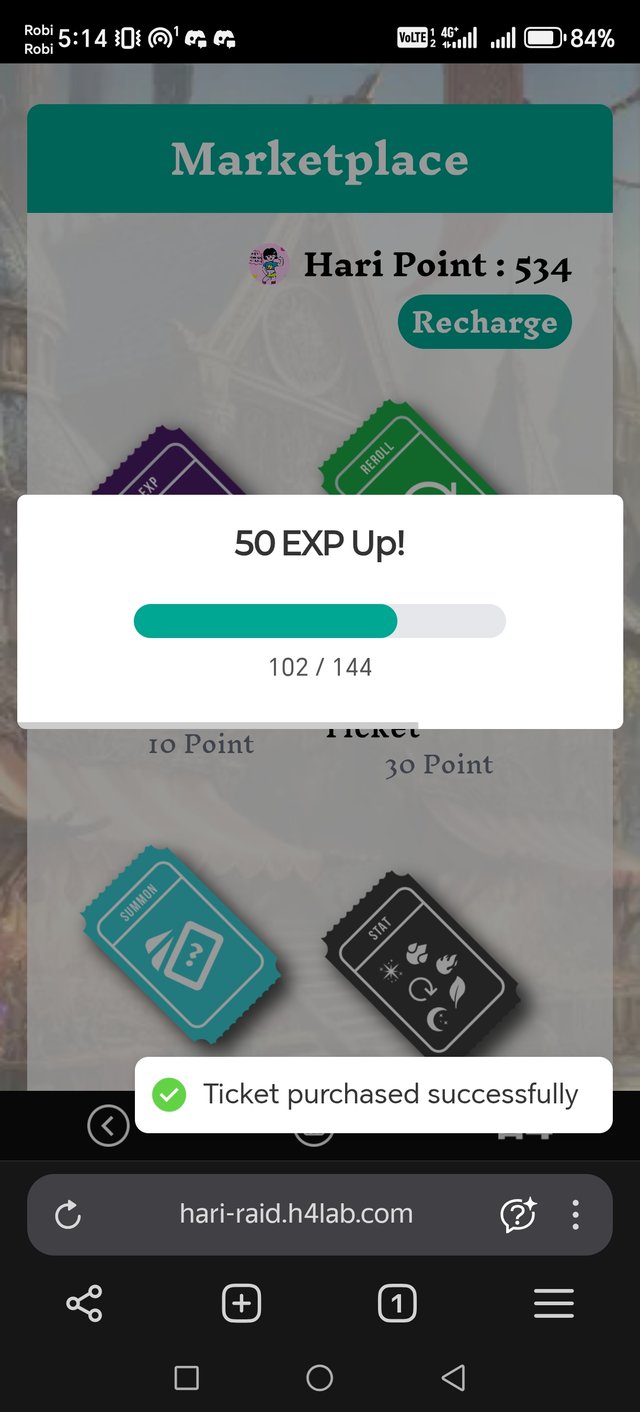
Task: Tap the Recharge button
Action: point(485,322)
